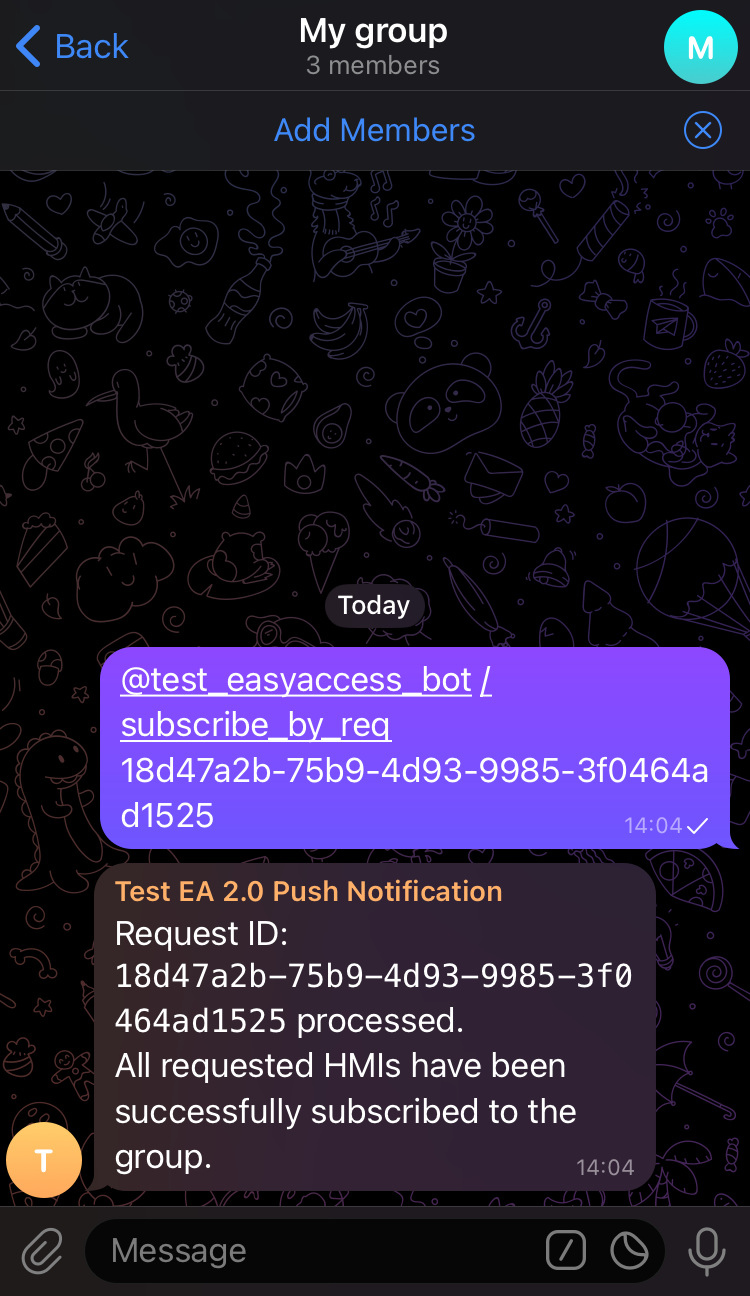Screen dimensions: 750x1296
Task: Tap the /subscribe_by_req command link
Action: pos(255,725)
